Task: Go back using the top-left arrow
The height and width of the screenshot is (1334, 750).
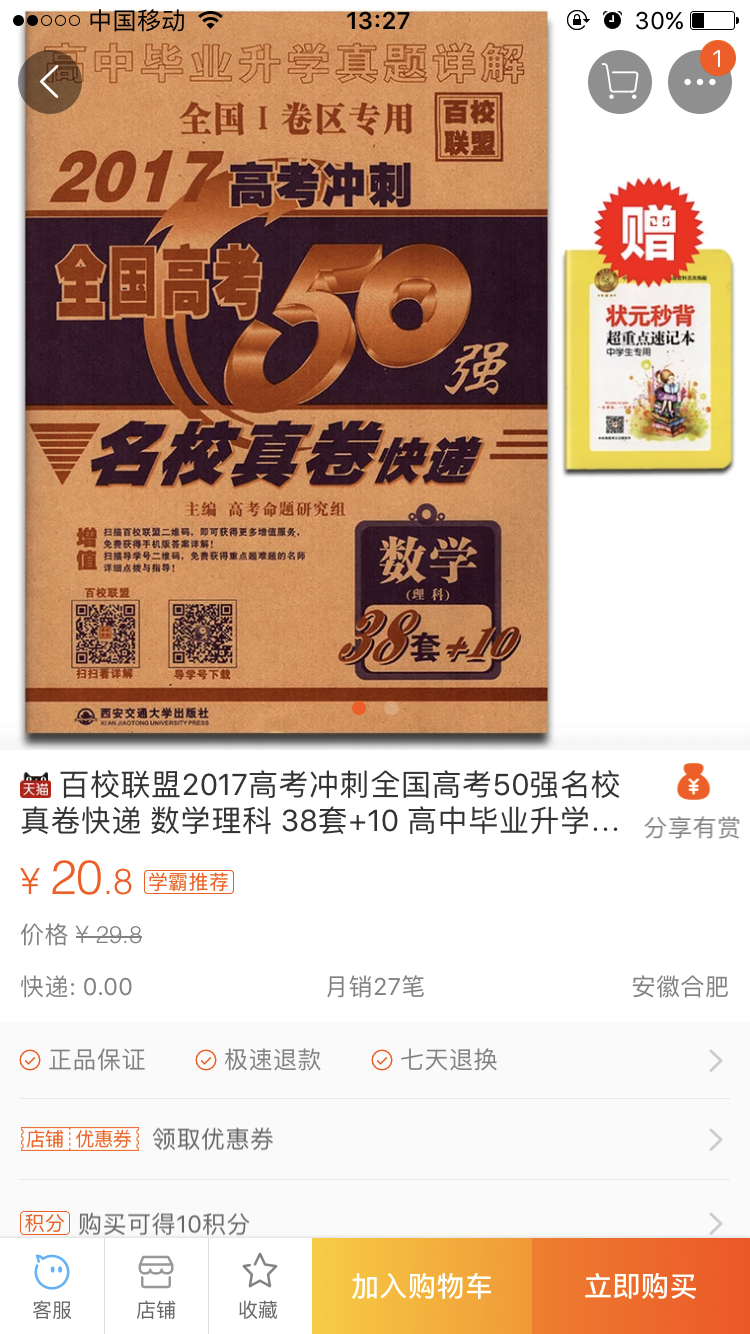Action: (49, 82)
